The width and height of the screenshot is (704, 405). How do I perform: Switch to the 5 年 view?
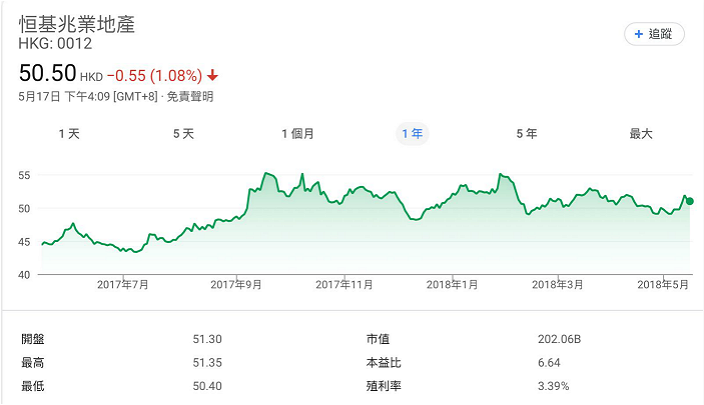pos(527,134)
